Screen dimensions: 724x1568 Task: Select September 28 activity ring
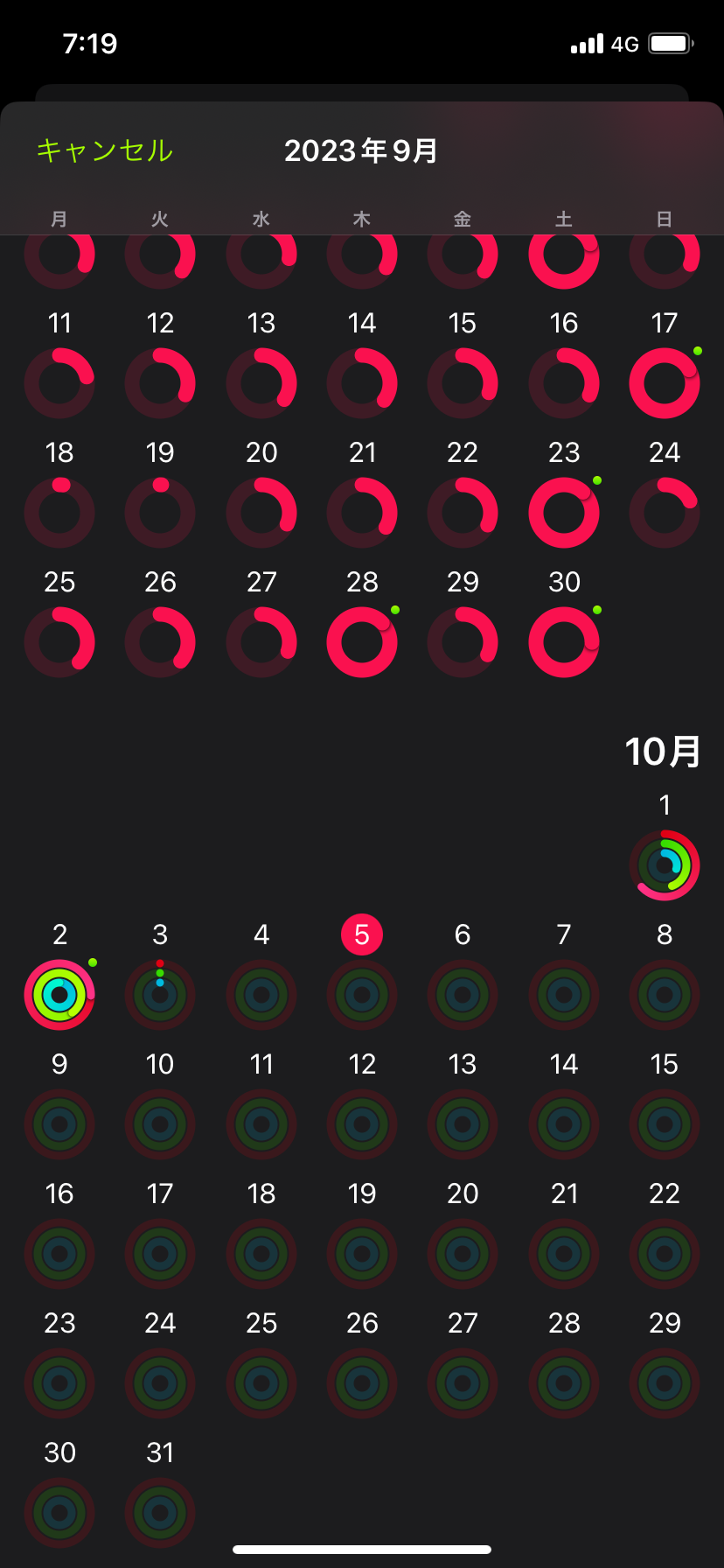pos(362,641)
